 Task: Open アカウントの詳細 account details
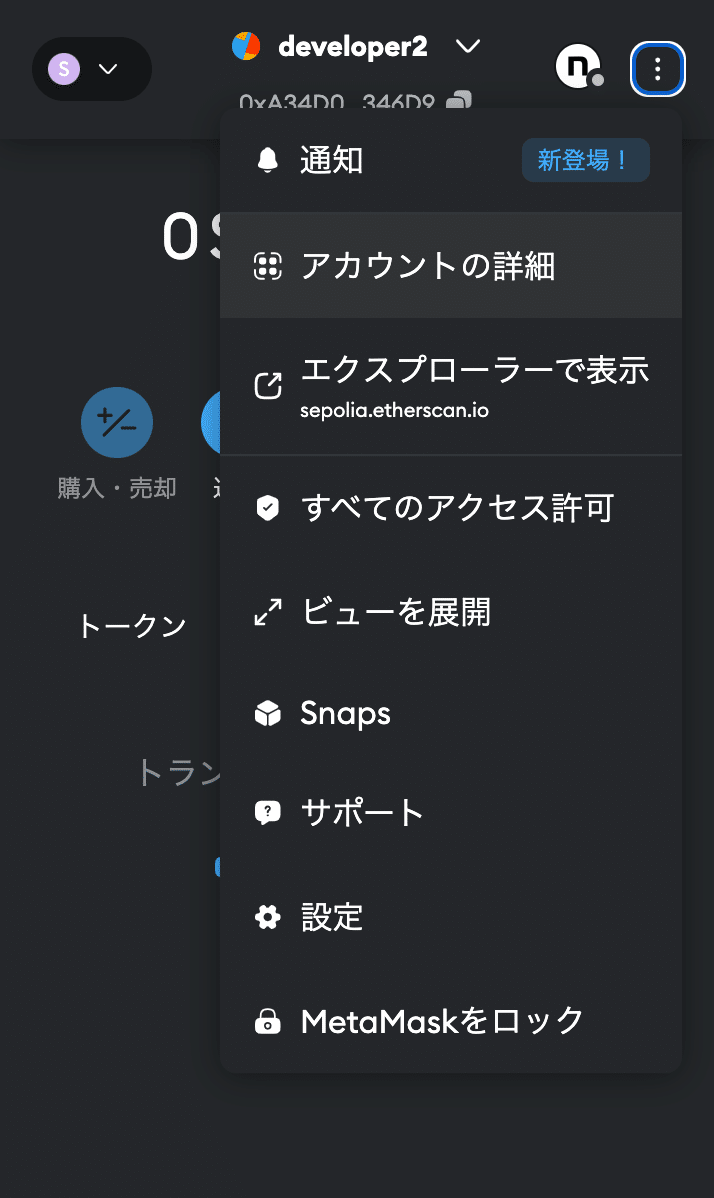451,266
